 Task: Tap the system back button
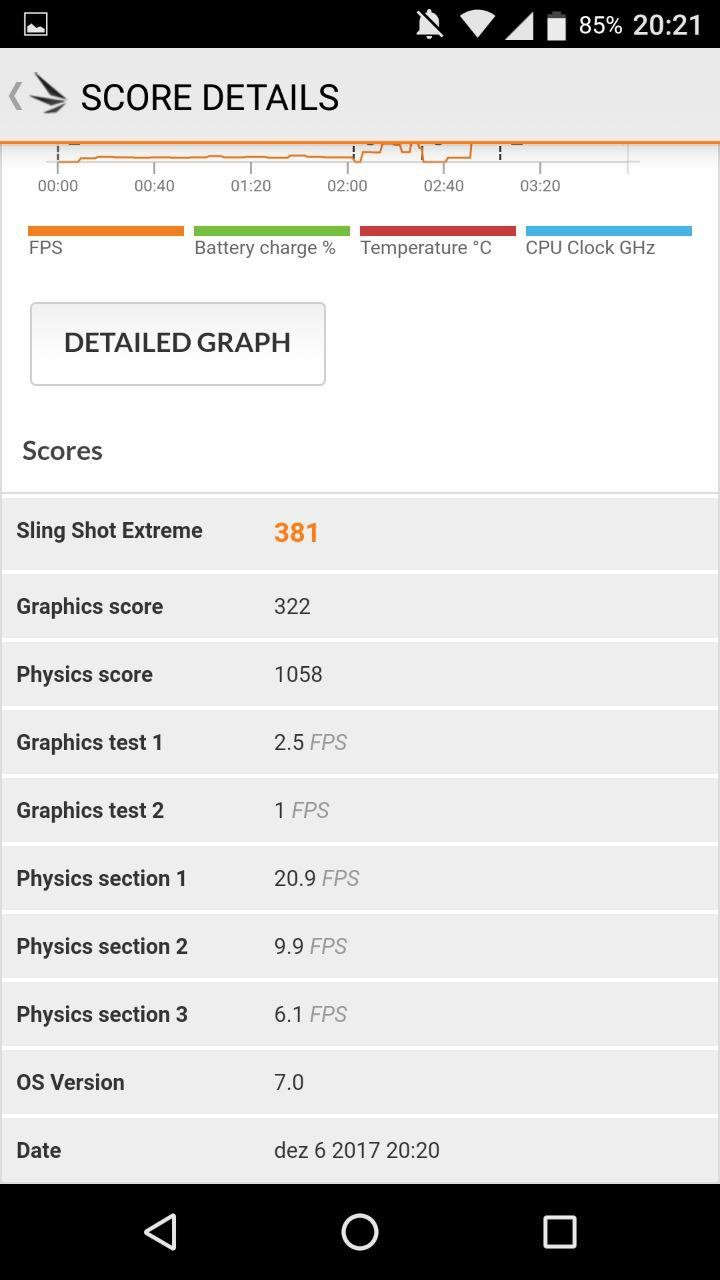coord(160,1232)
